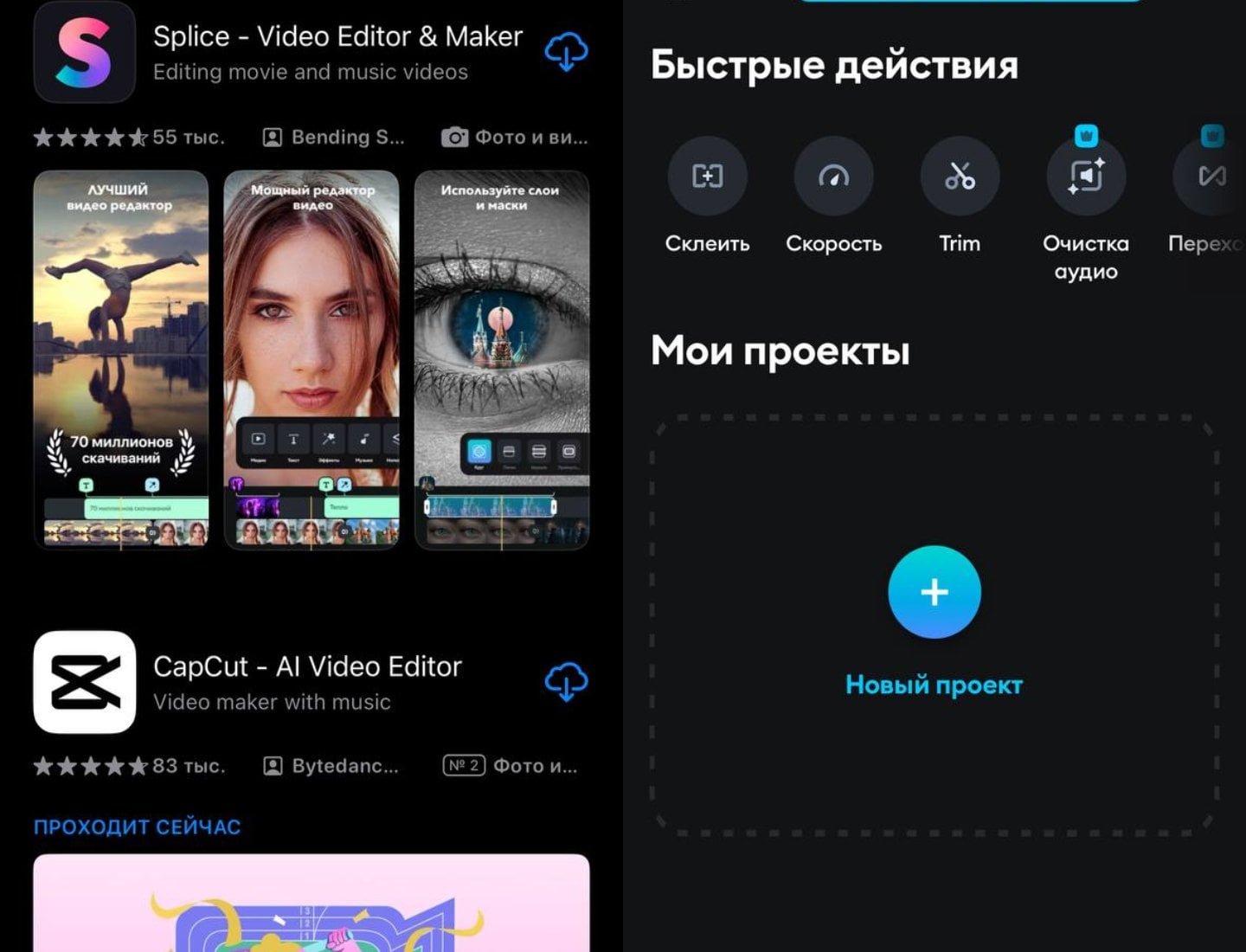This screenshot has height=952, width=1246.
Task: Choose the Trim quick action
Action: [960, 177]
